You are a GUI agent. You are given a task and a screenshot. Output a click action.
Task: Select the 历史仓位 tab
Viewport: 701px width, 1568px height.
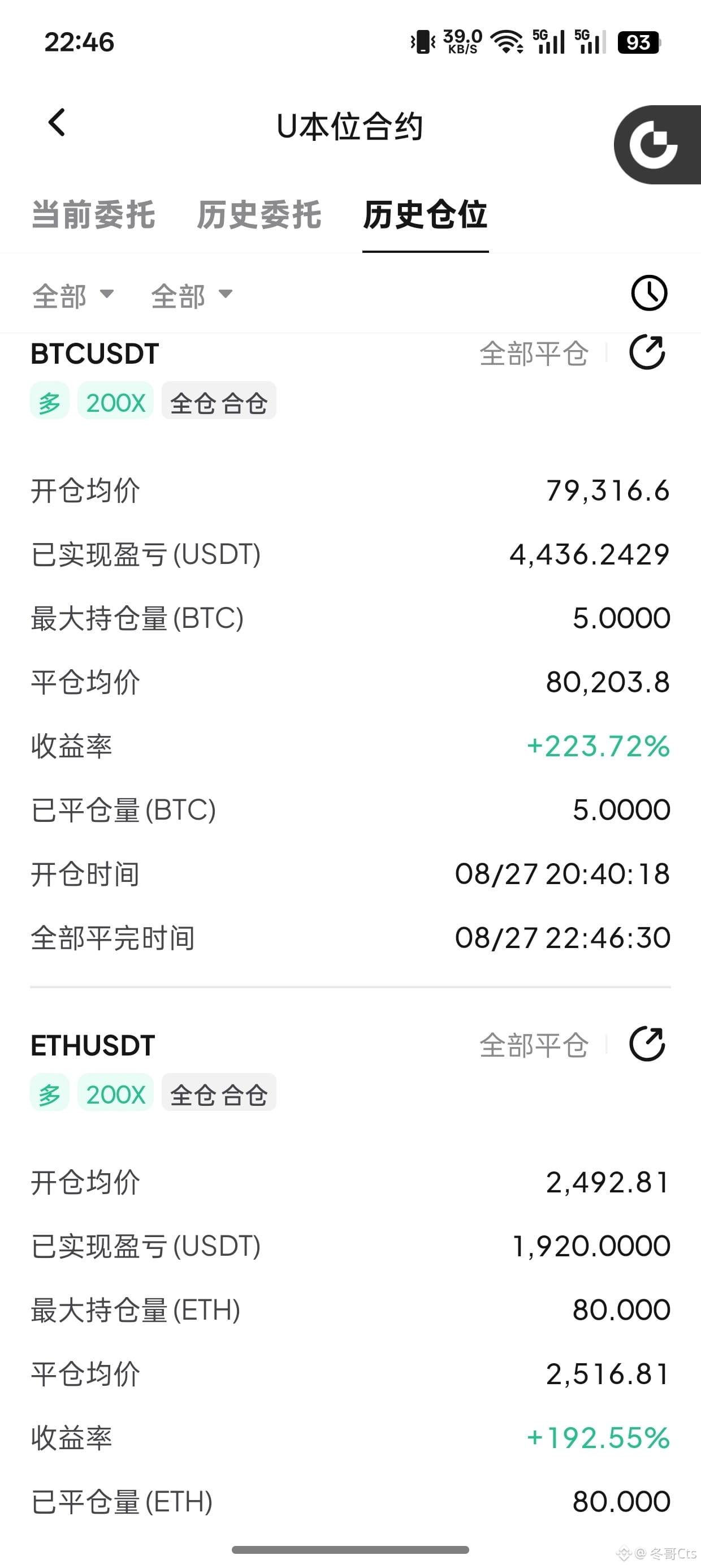point(425,214)
